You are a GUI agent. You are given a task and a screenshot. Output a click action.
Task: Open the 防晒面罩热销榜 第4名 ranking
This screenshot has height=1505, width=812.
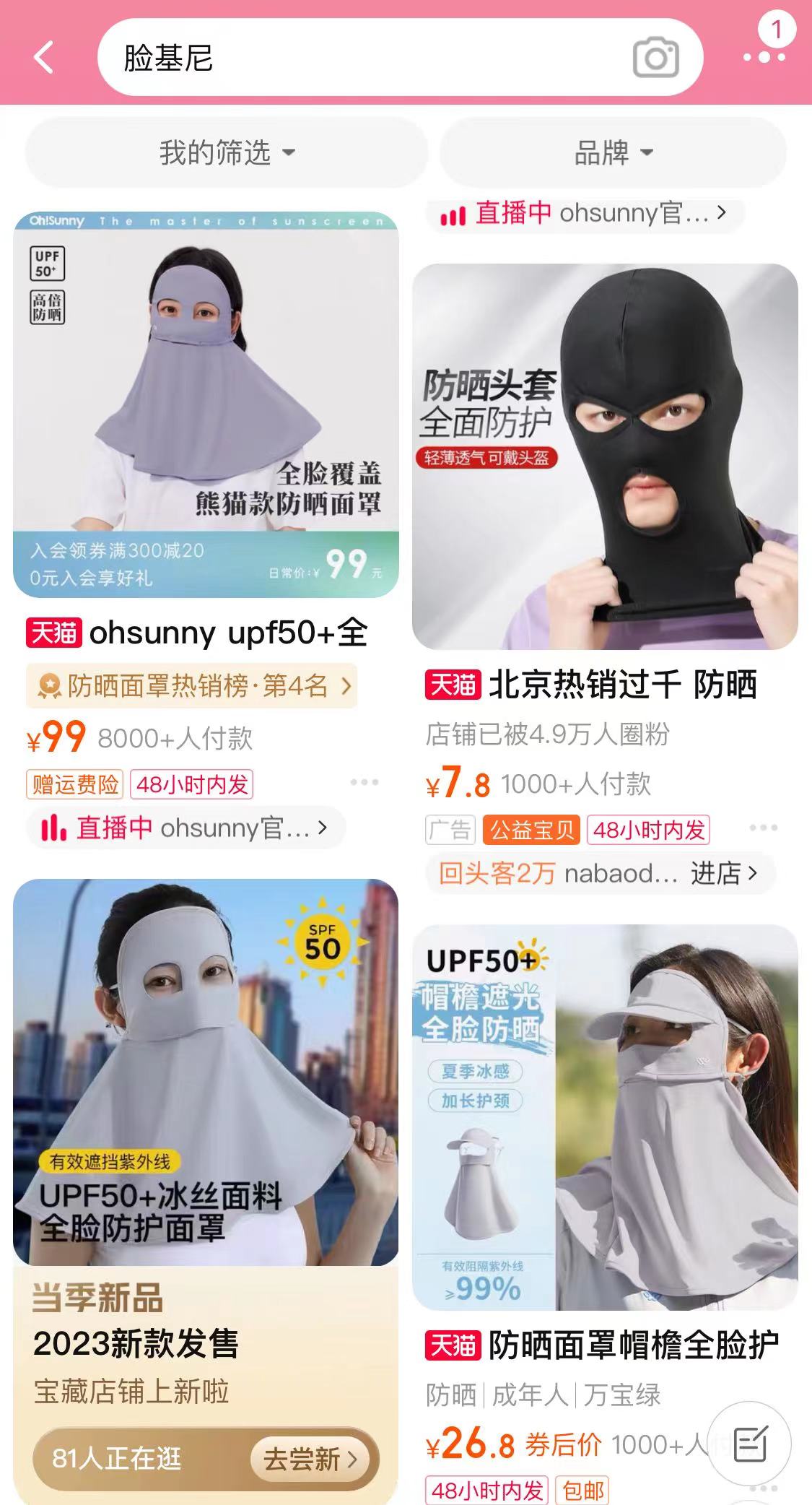pos(192,685)
